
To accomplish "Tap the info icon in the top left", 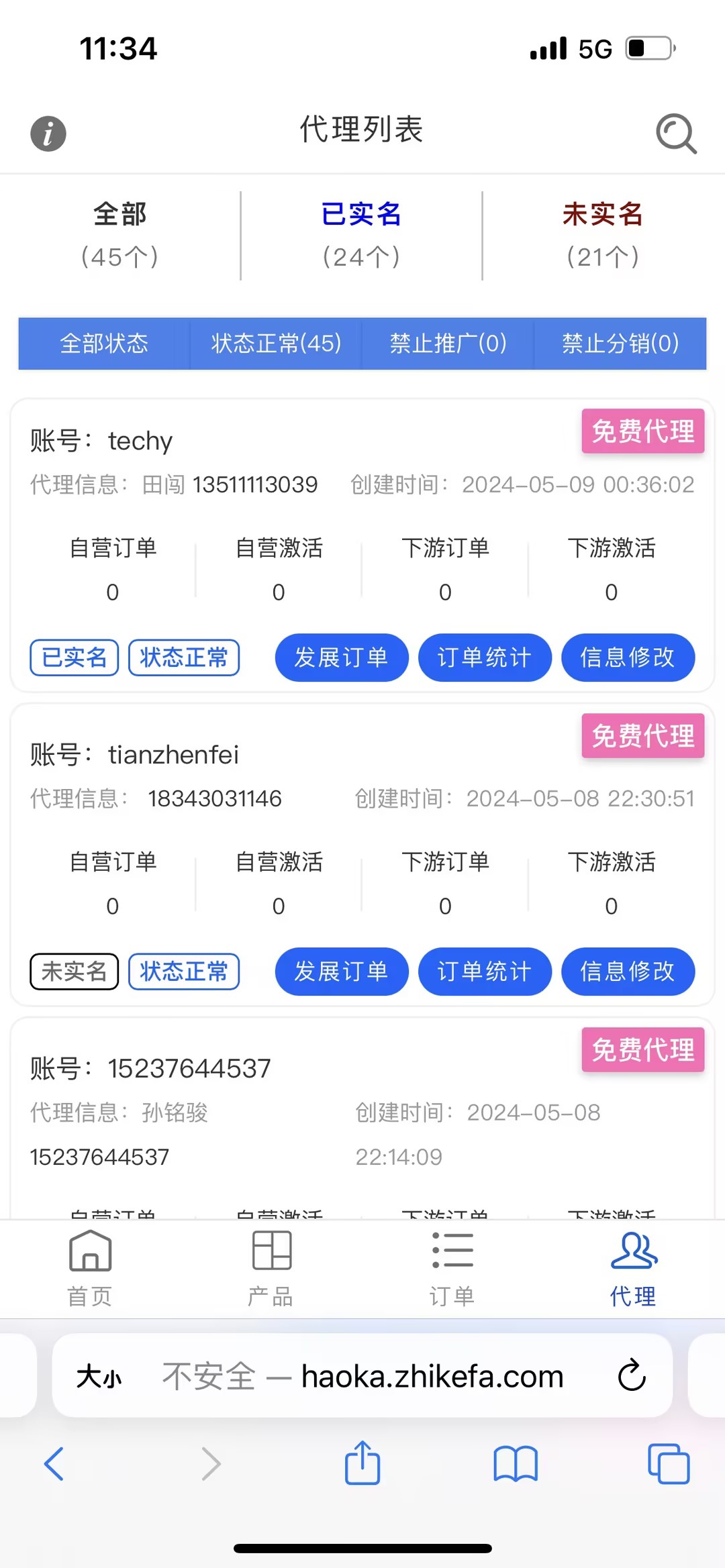I will (x=48, y=132).
